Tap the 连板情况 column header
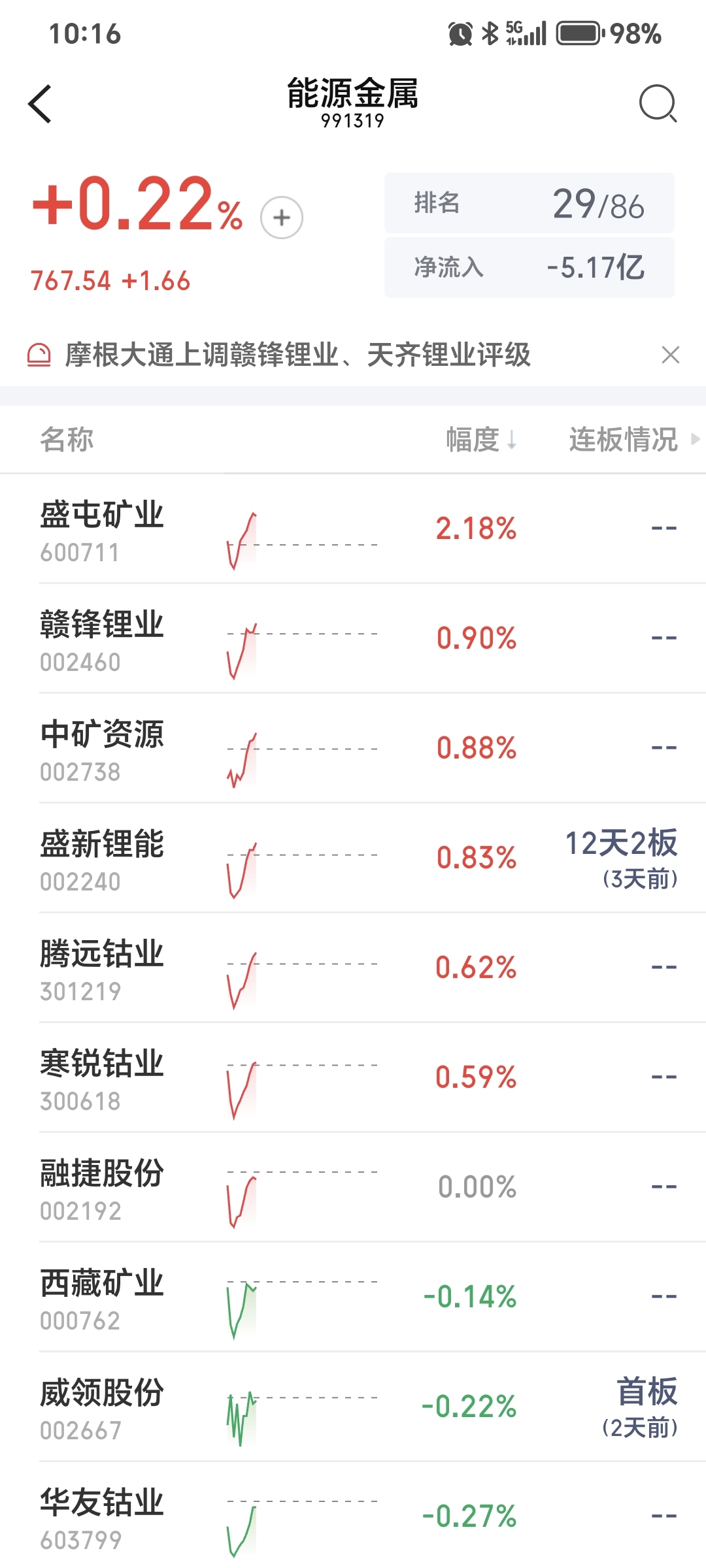The image size is (706, 1568). 624,440
